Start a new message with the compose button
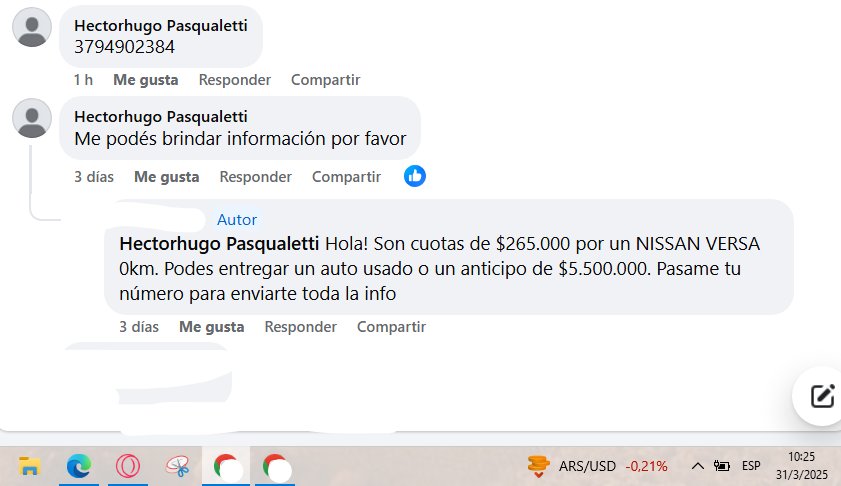Screen dimensions: 841x486 (821, 396)
